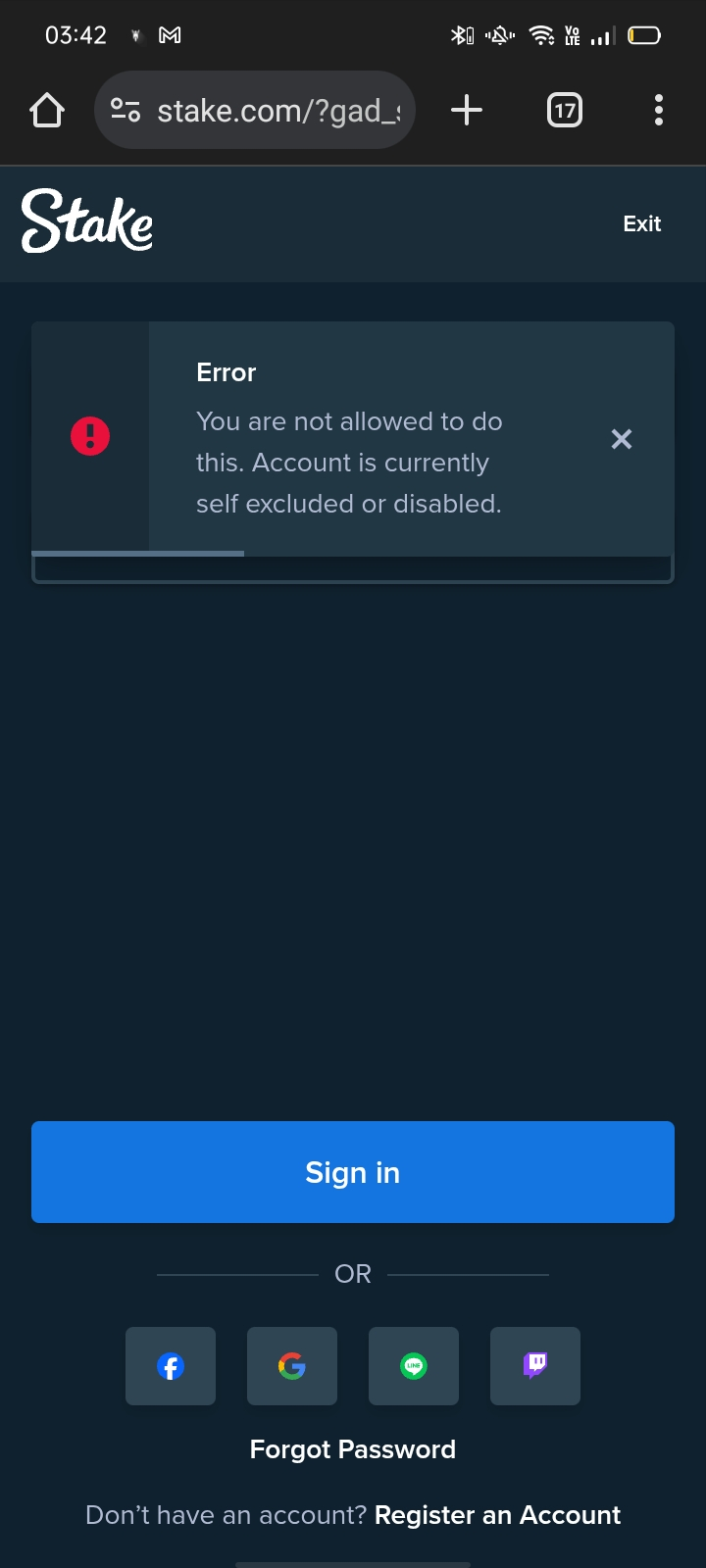
Task: Open a new browser tab
Action: [467, 110]
